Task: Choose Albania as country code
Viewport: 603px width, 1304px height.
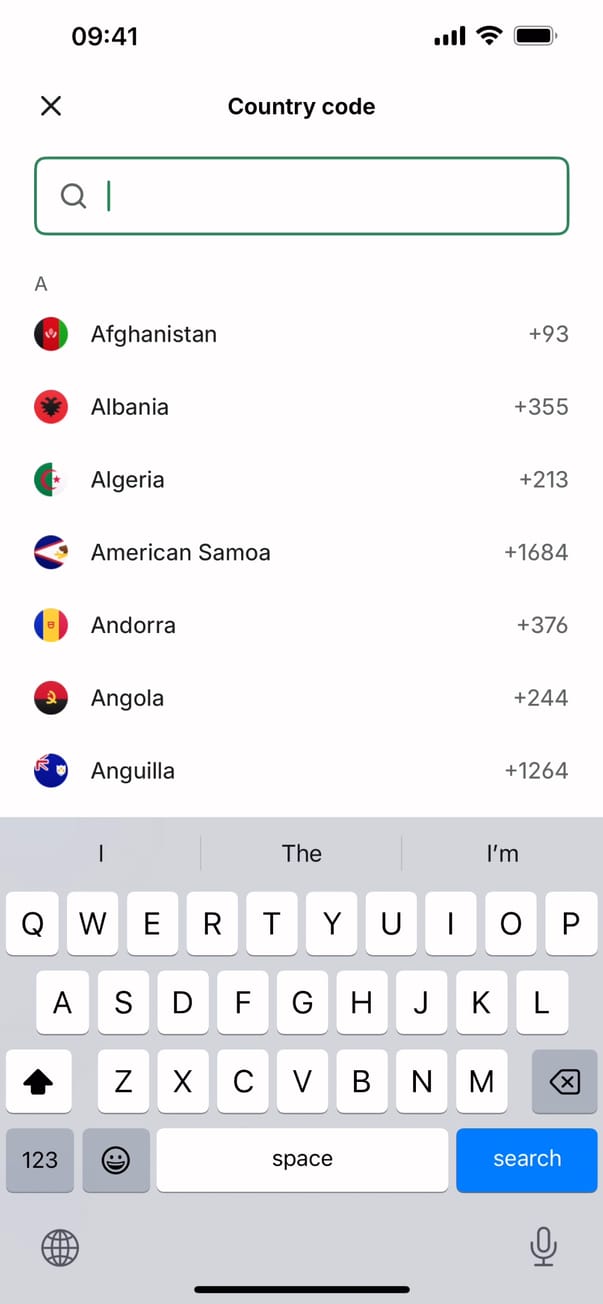Action: point(301,407)
